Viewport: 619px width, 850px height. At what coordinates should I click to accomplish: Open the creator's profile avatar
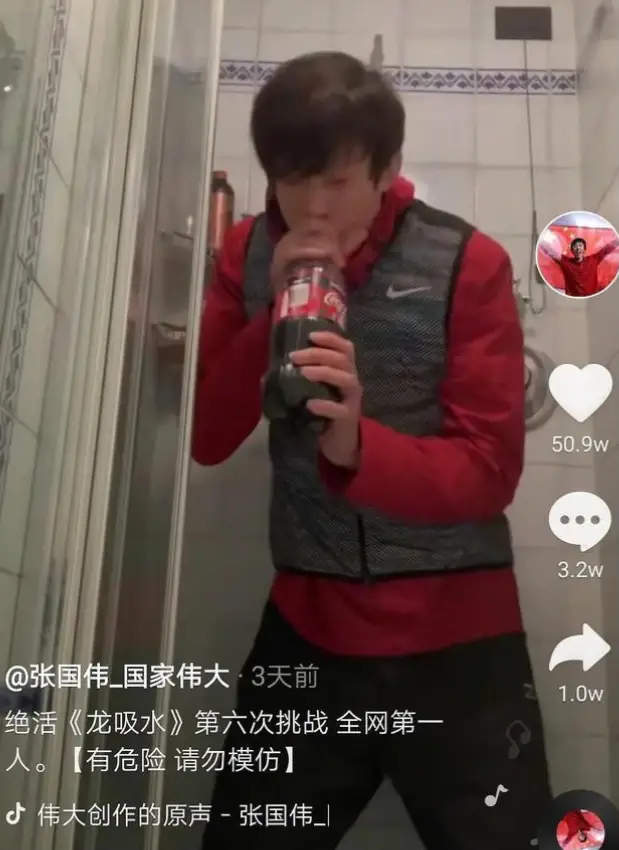point(577,255)
